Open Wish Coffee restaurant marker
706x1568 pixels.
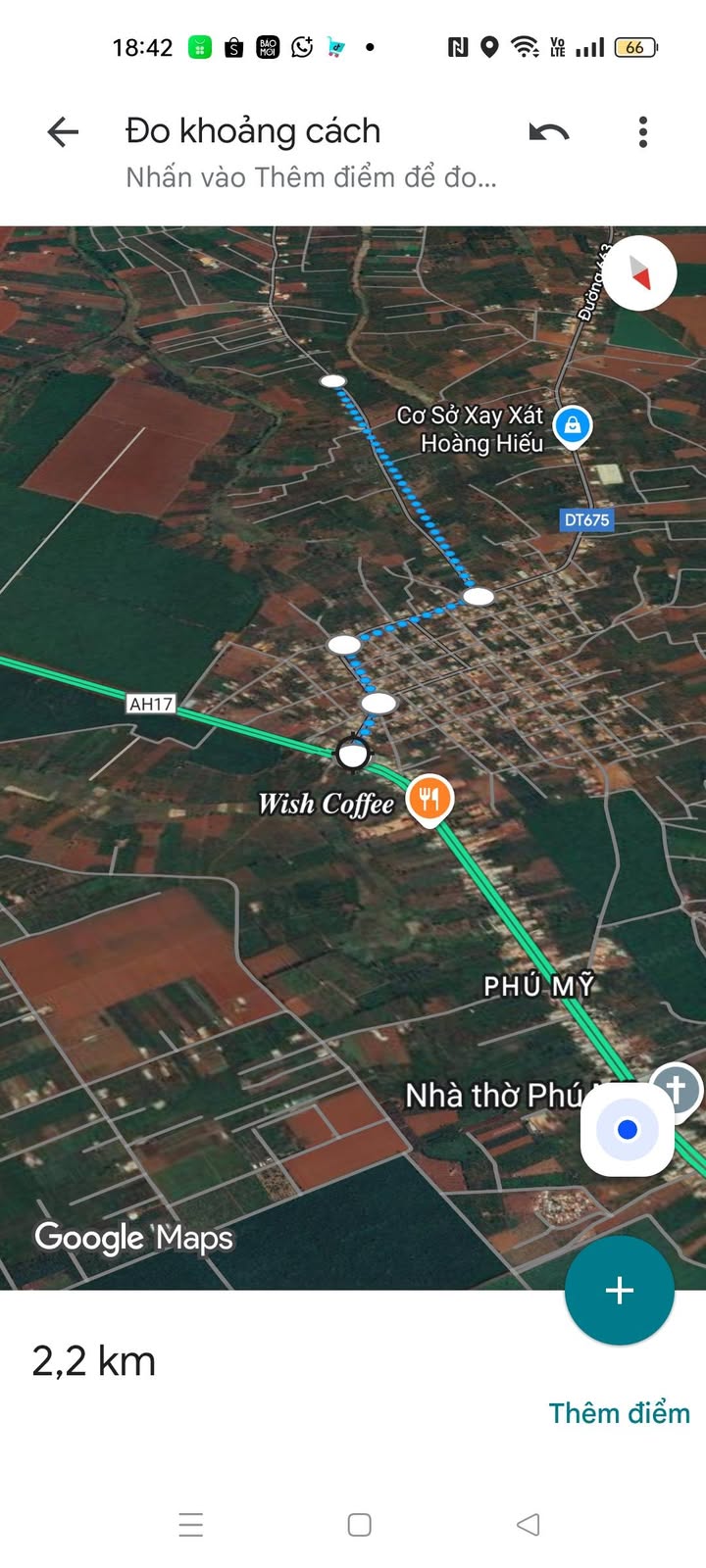tap(429, 798)
